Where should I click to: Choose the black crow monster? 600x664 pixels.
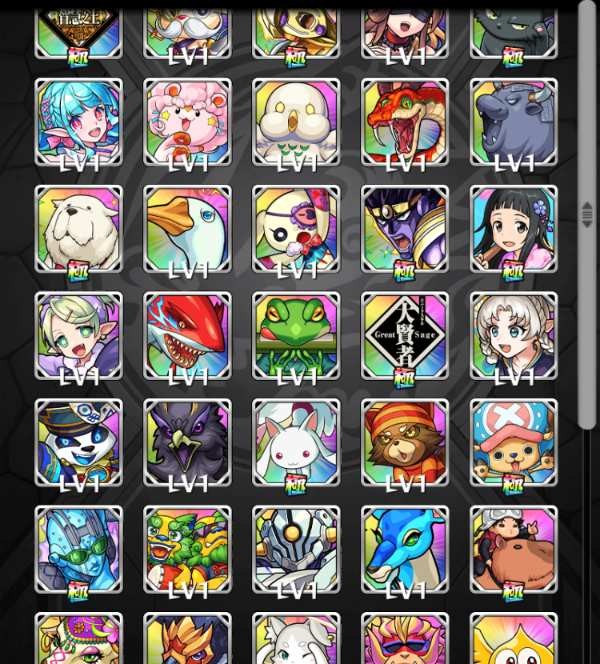coord(187,443)
